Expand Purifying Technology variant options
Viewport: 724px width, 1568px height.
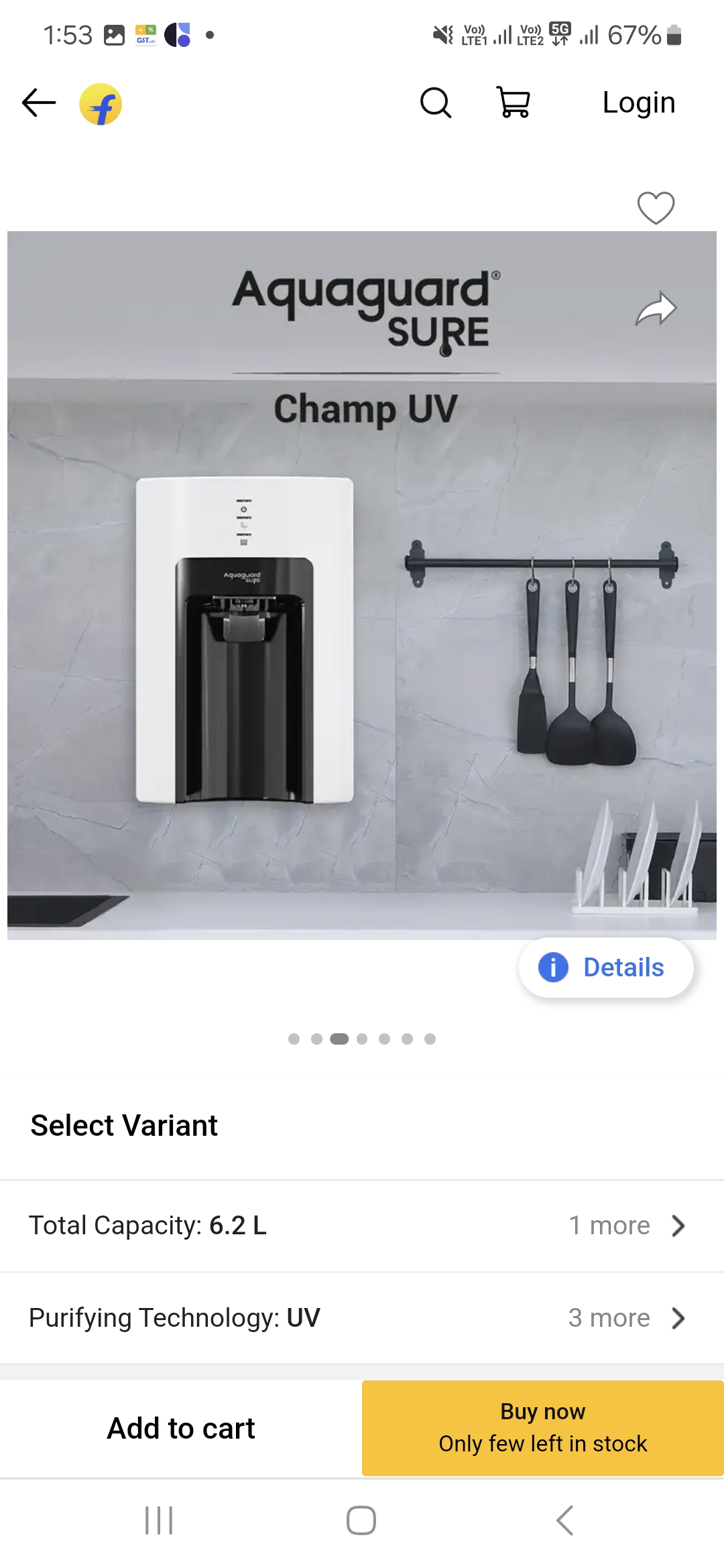tap(362, 1318)
